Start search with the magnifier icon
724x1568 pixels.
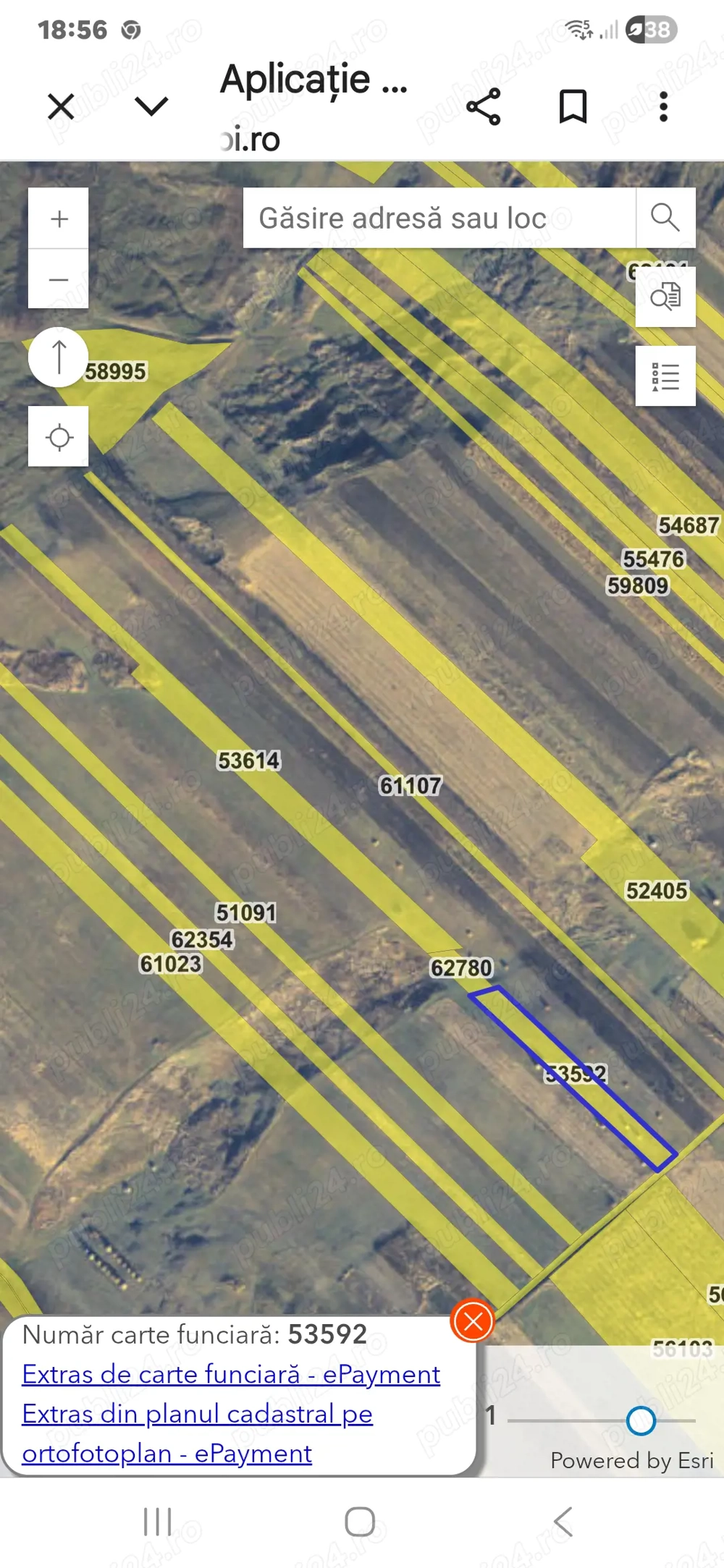click(x=664, y=217)
